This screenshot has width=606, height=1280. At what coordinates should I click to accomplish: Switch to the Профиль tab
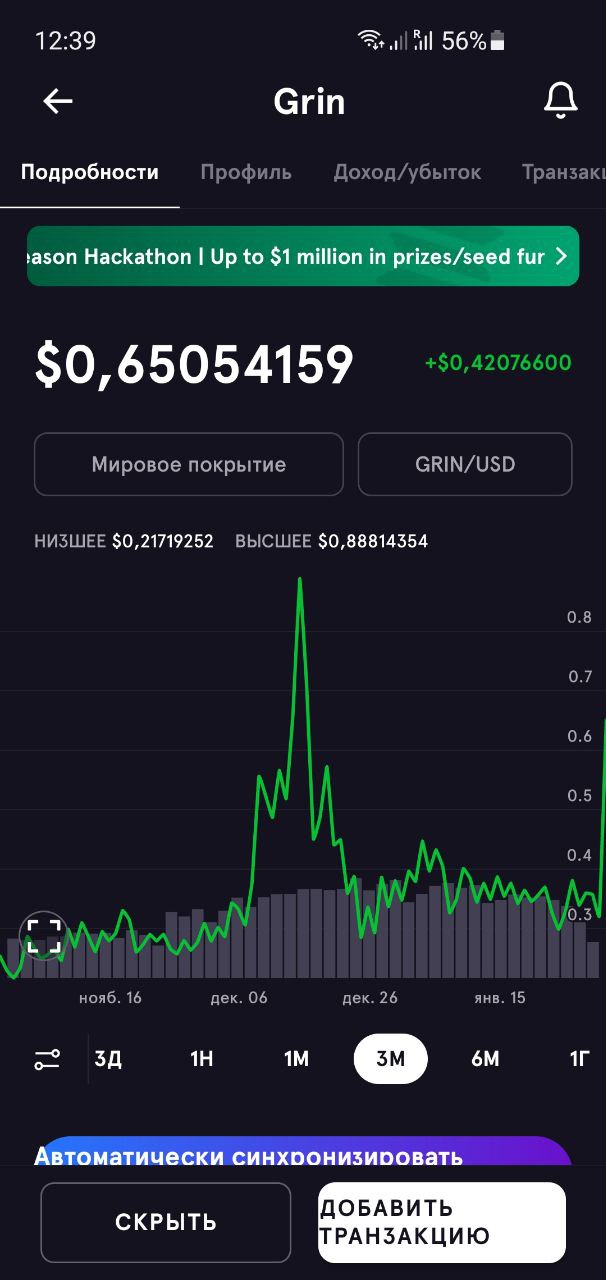coord(246,172)
